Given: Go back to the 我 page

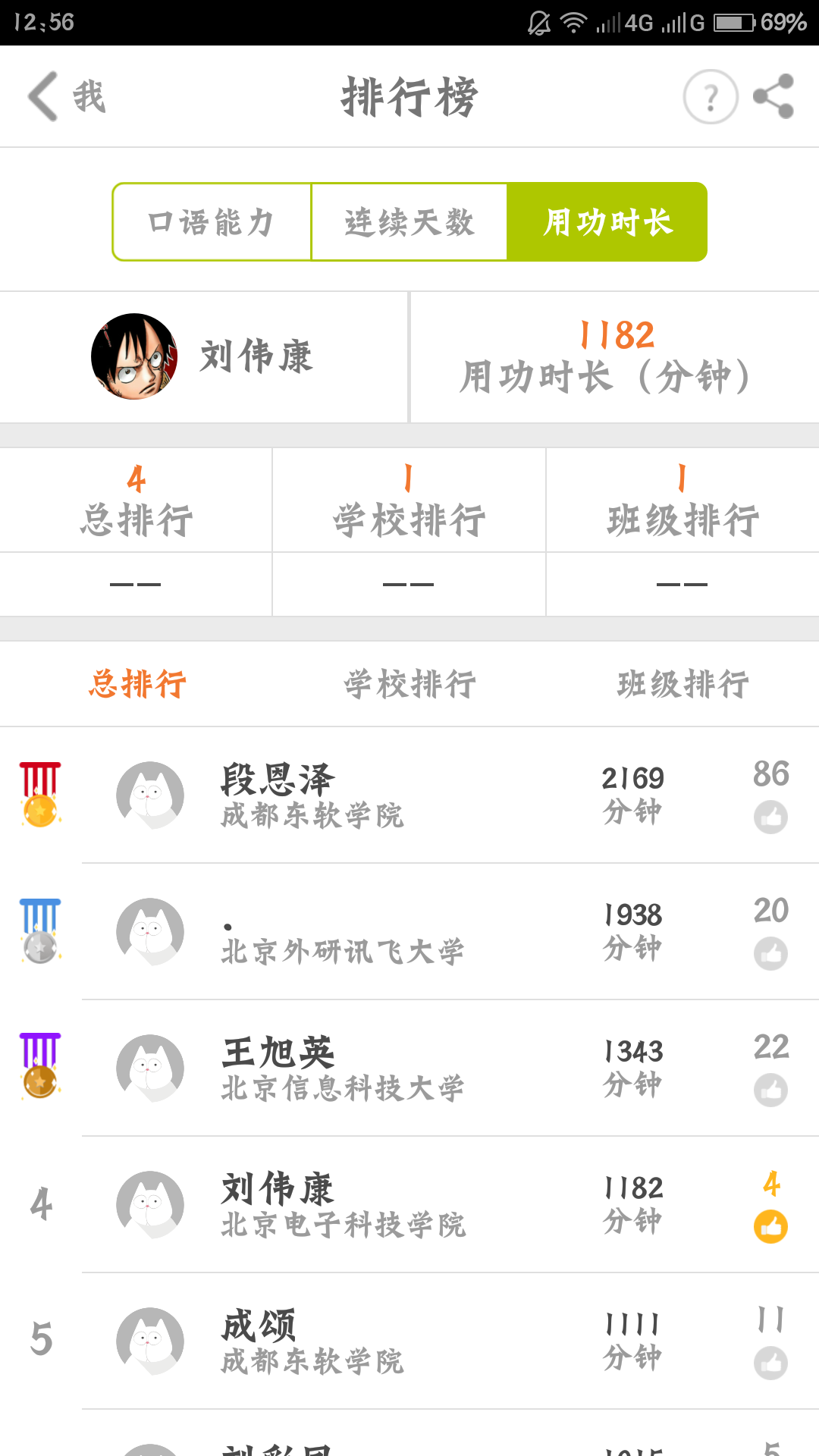Looking at the screenshot, I should point(64,96).
